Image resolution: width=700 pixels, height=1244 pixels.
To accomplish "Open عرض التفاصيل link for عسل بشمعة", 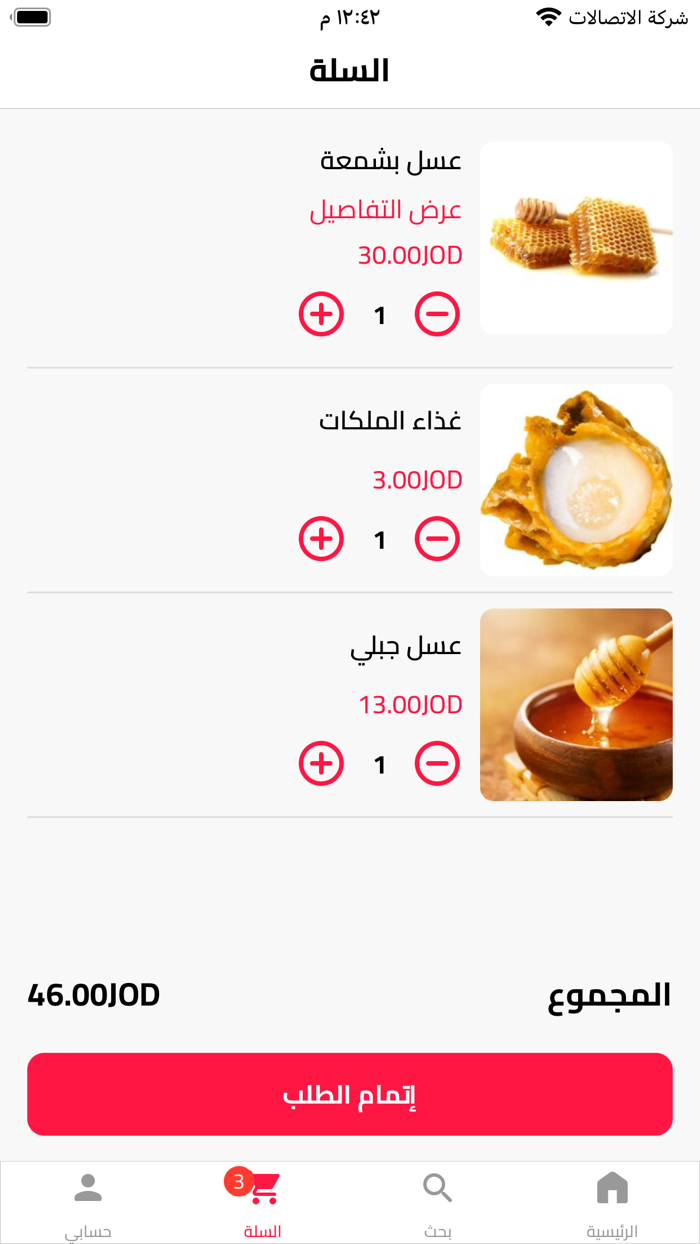I will [x=385, y=211].
